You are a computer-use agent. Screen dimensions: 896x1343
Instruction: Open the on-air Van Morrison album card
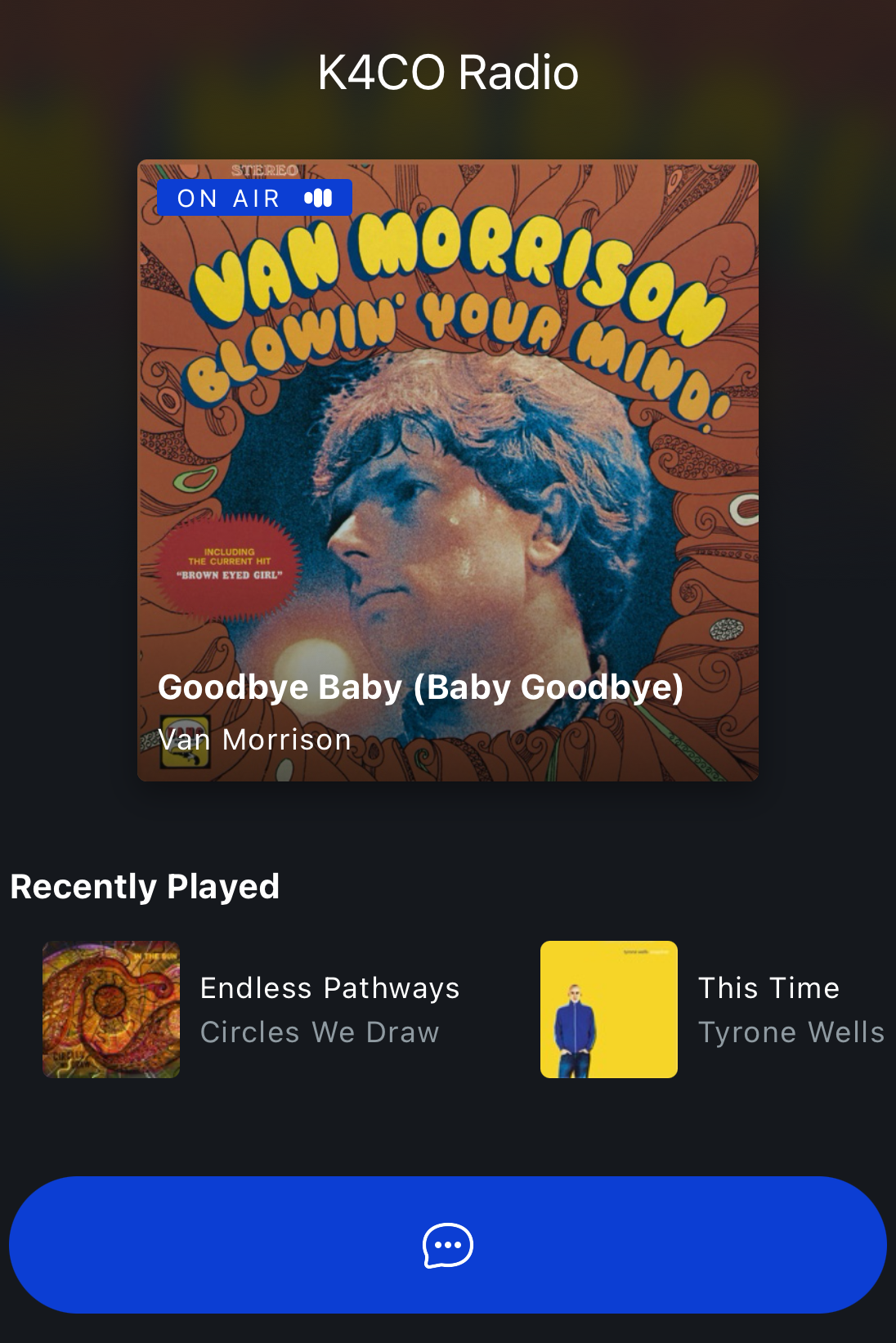point(447,470)
